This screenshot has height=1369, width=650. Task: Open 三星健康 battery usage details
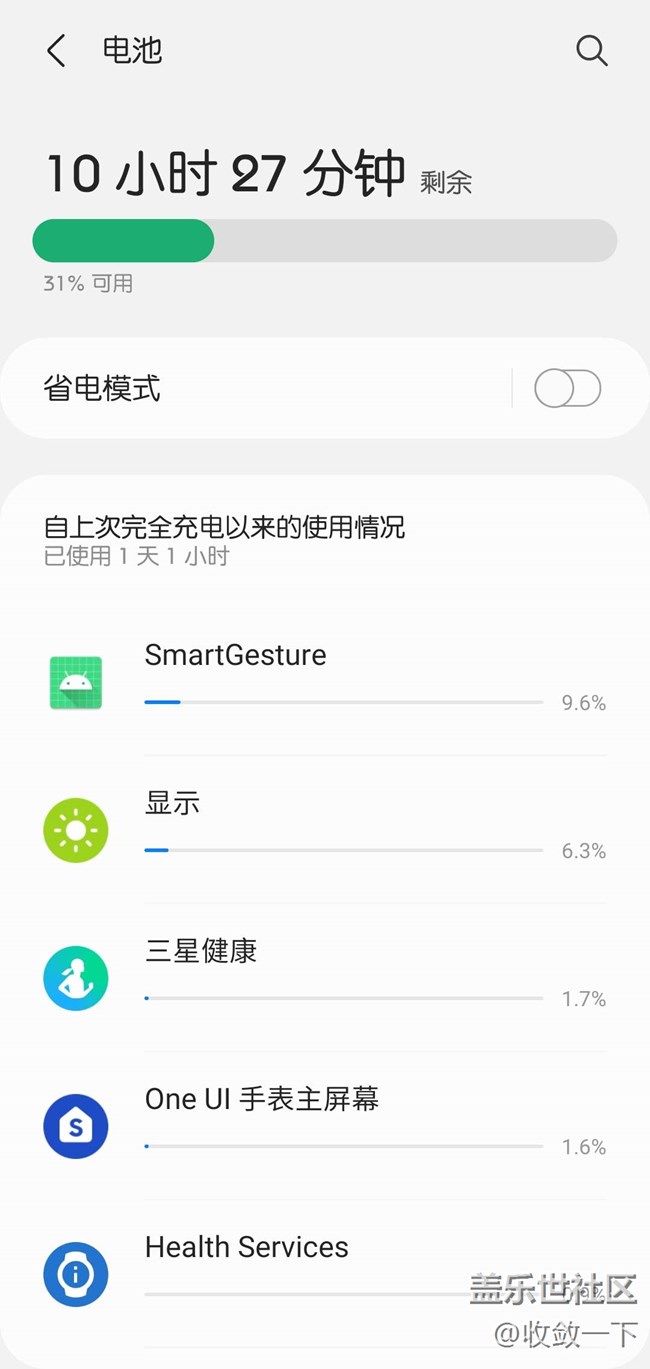click(x=325, y=978)
